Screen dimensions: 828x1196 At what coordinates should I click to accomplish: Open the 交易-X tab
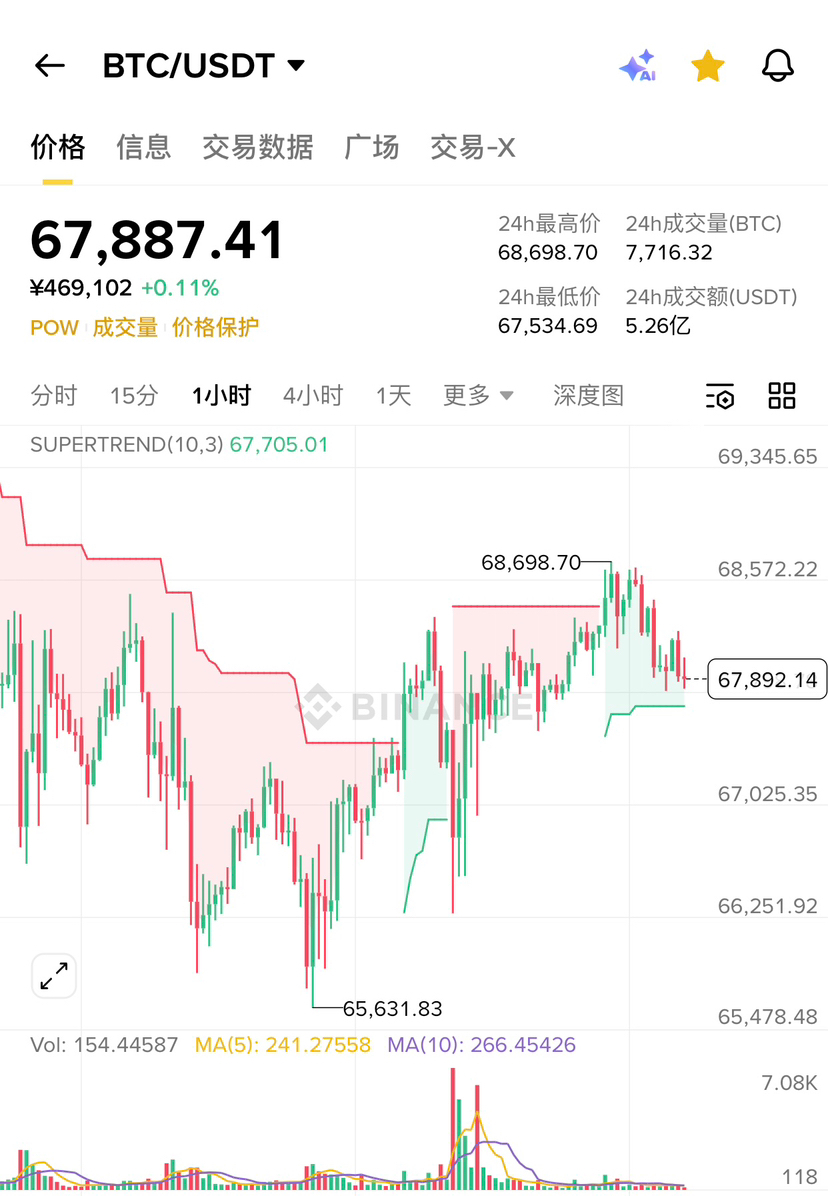point(472,147)
